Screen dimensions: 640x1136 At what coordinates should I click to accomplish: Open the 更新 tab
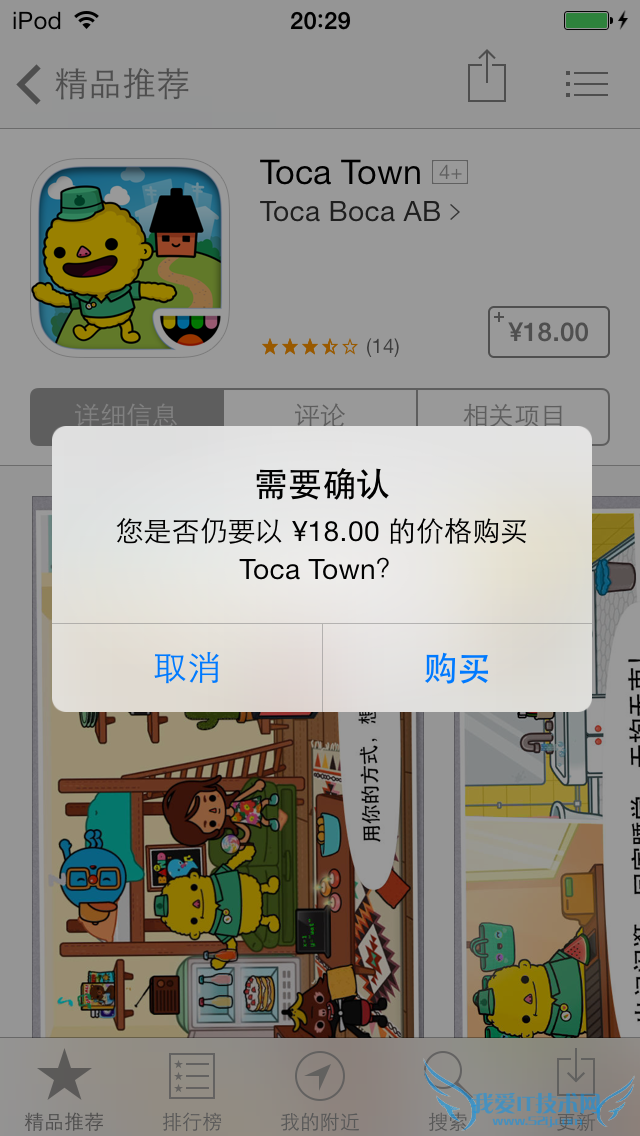pyautogui.click(x=575, y=1090)
